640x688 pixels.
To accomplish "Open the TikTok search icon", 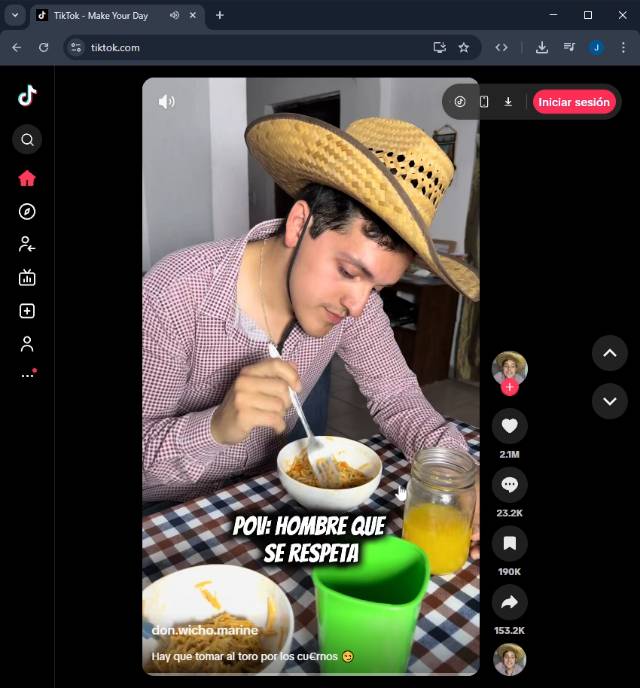I will [x=27, y=140].
